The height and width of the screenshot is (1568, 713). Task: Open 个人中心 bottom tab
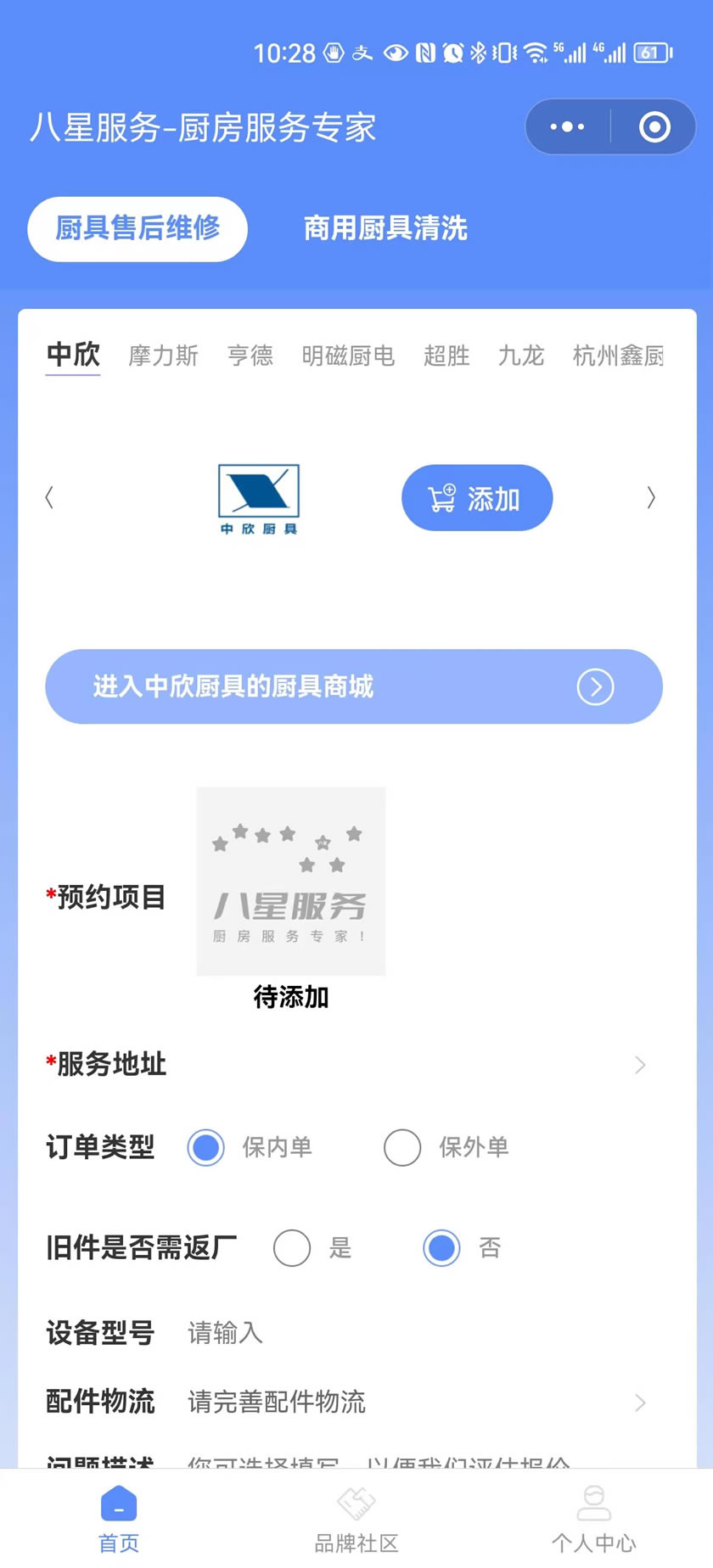594,1520
